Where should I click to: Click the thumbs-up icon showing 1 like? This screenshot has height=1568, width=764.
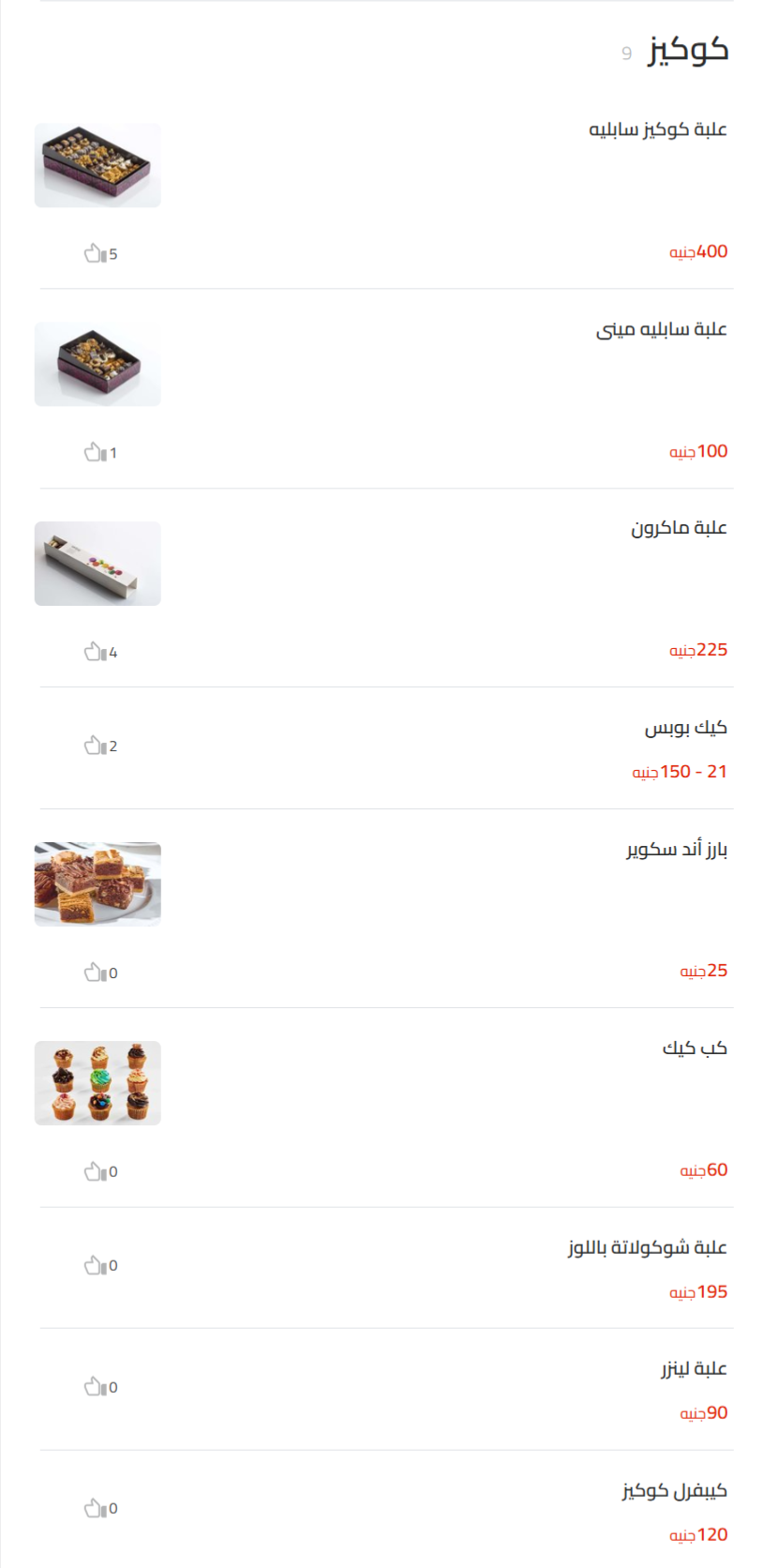coord(94,453)
